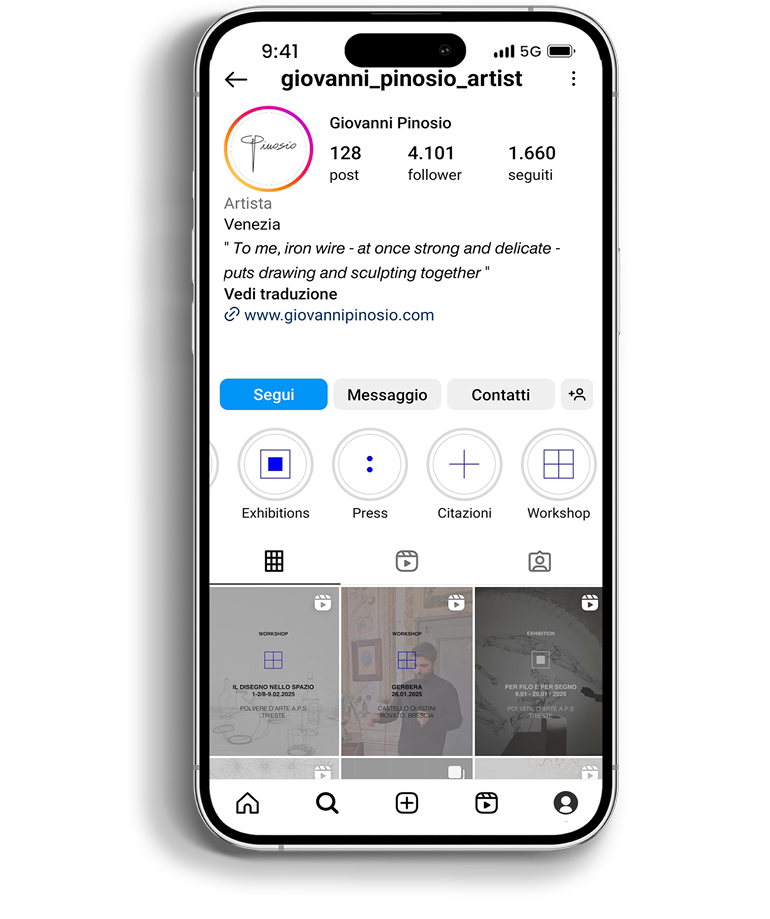The width and height of the screenshot is (770, 919).
Task: Switch to the tagged photos tab
Action: coord(539,561)
